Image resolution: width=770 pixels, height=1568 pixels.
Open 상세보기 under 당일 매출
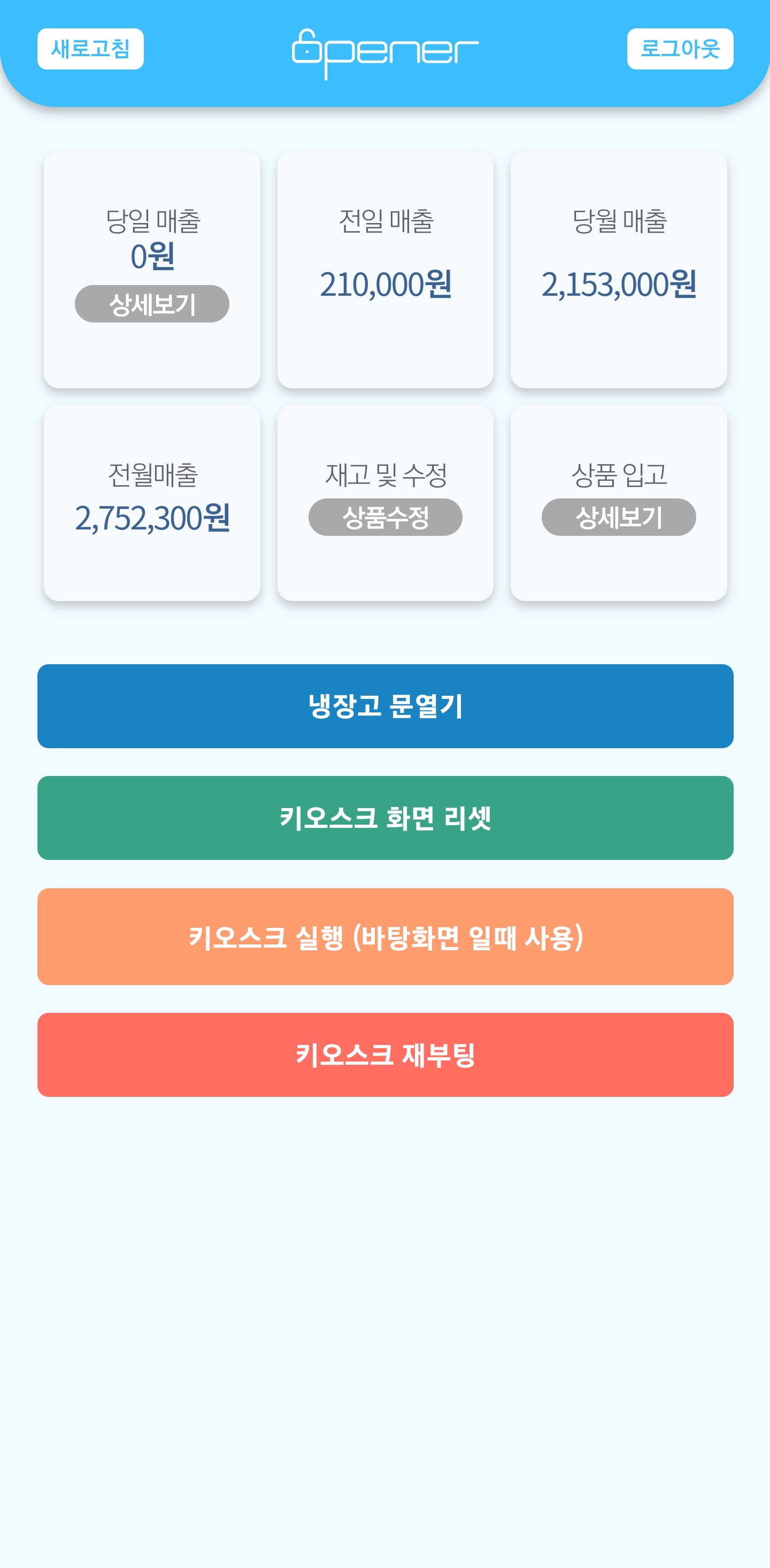(x=152, y=304)
